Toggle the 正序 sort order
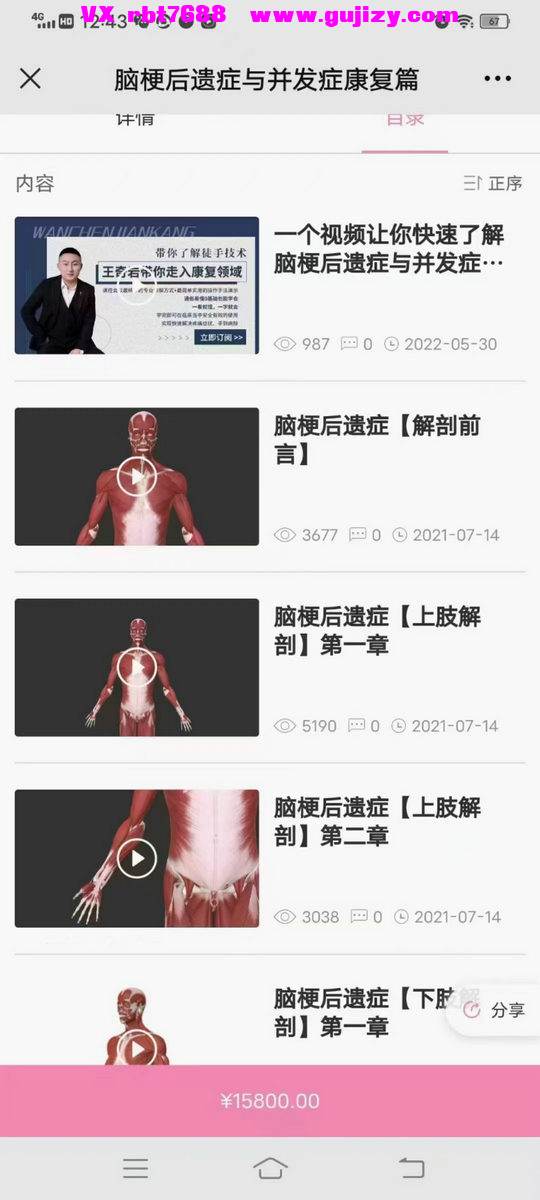 coord(493,183)
